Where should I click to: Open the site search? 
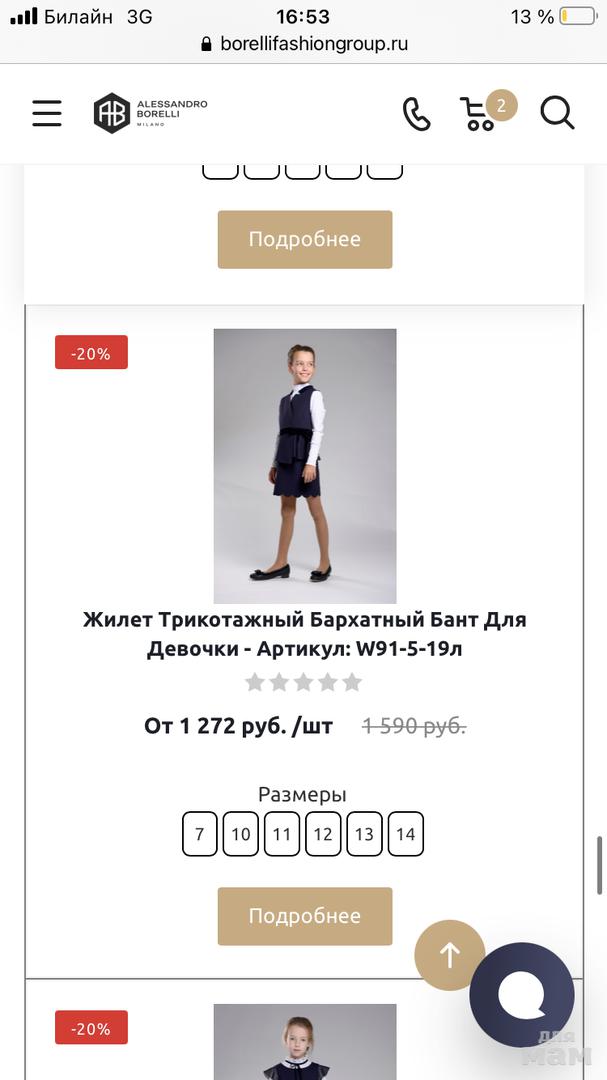[x=557, y=112]
